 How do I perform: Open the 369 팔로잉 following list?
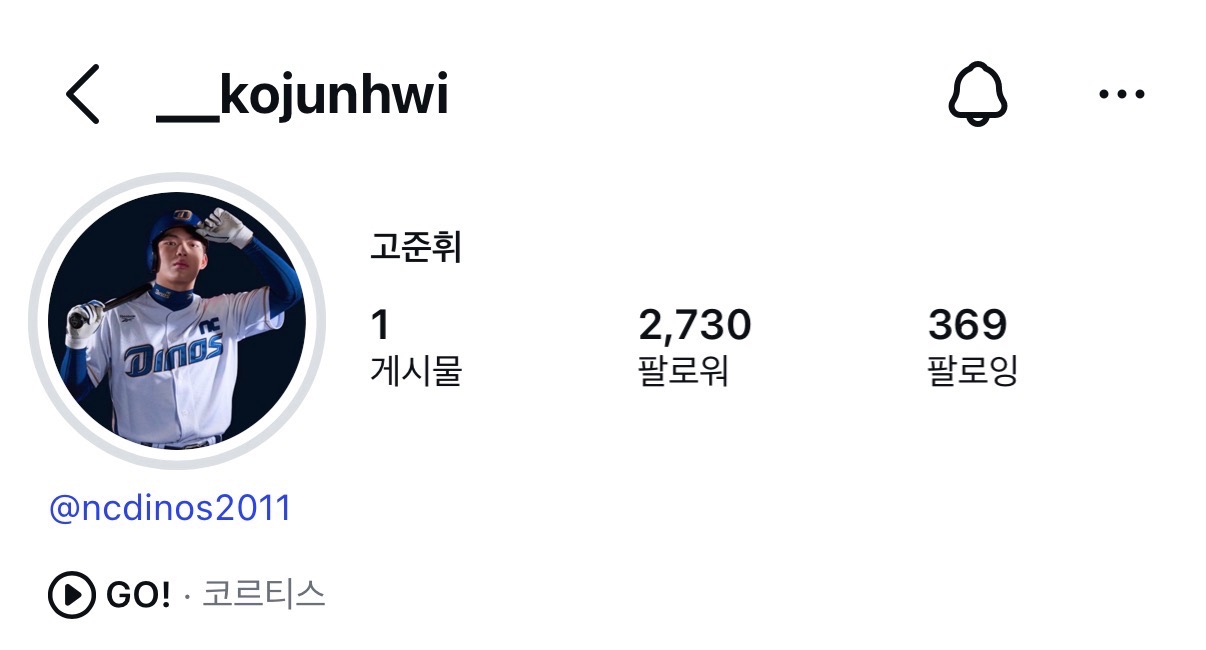(971, 346)
